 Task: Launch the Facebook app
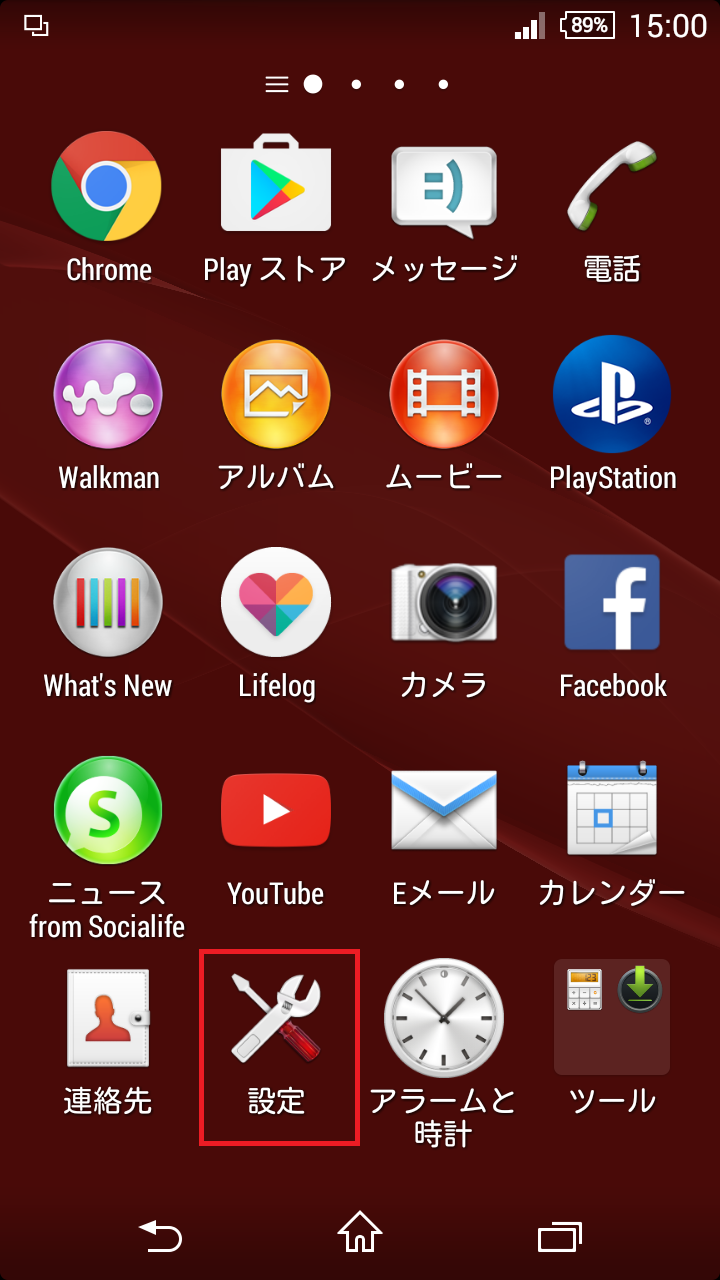tap(611, 602)
